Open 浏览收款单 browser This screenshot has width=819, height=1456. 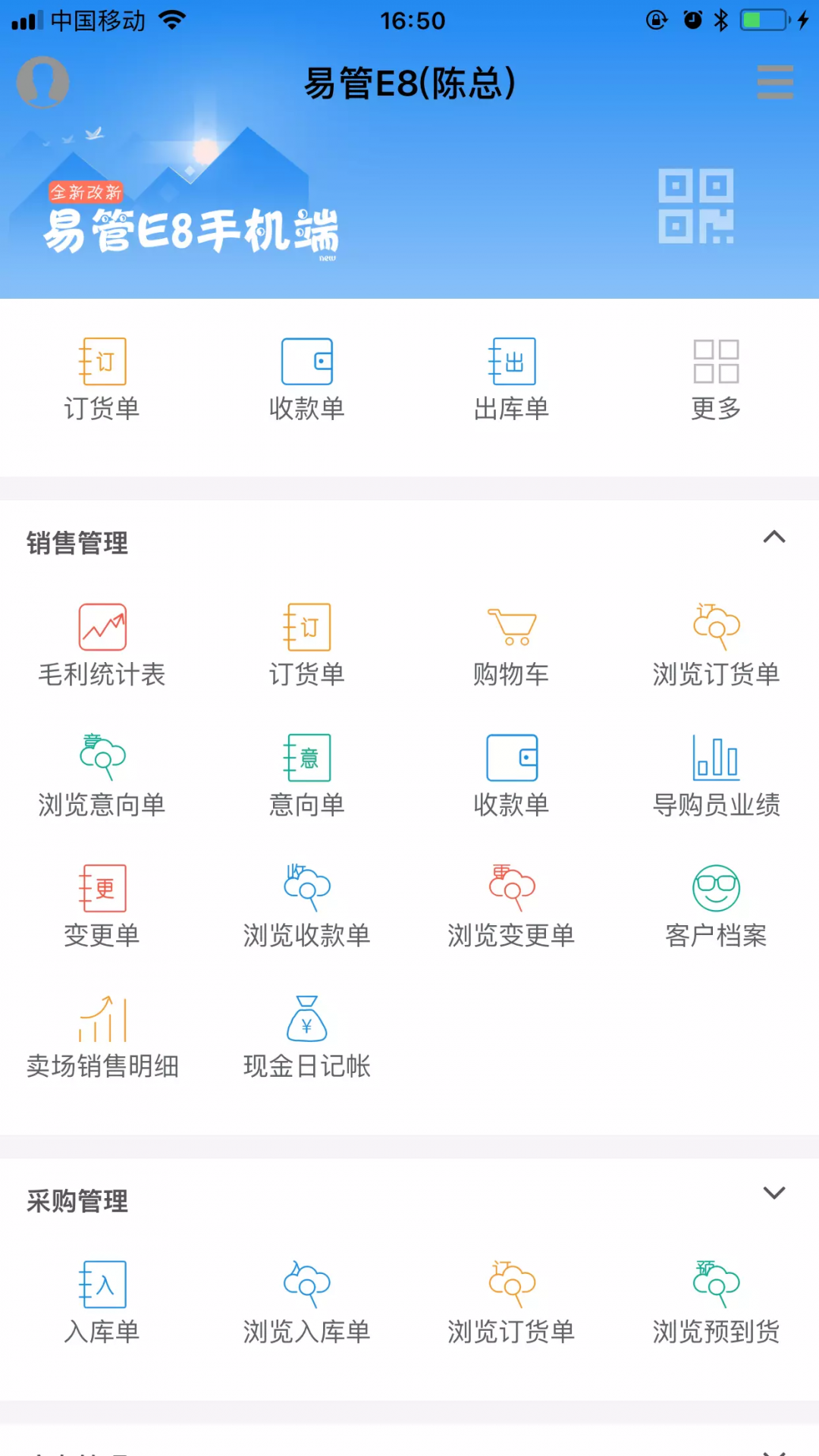click(x=306, y=902)
